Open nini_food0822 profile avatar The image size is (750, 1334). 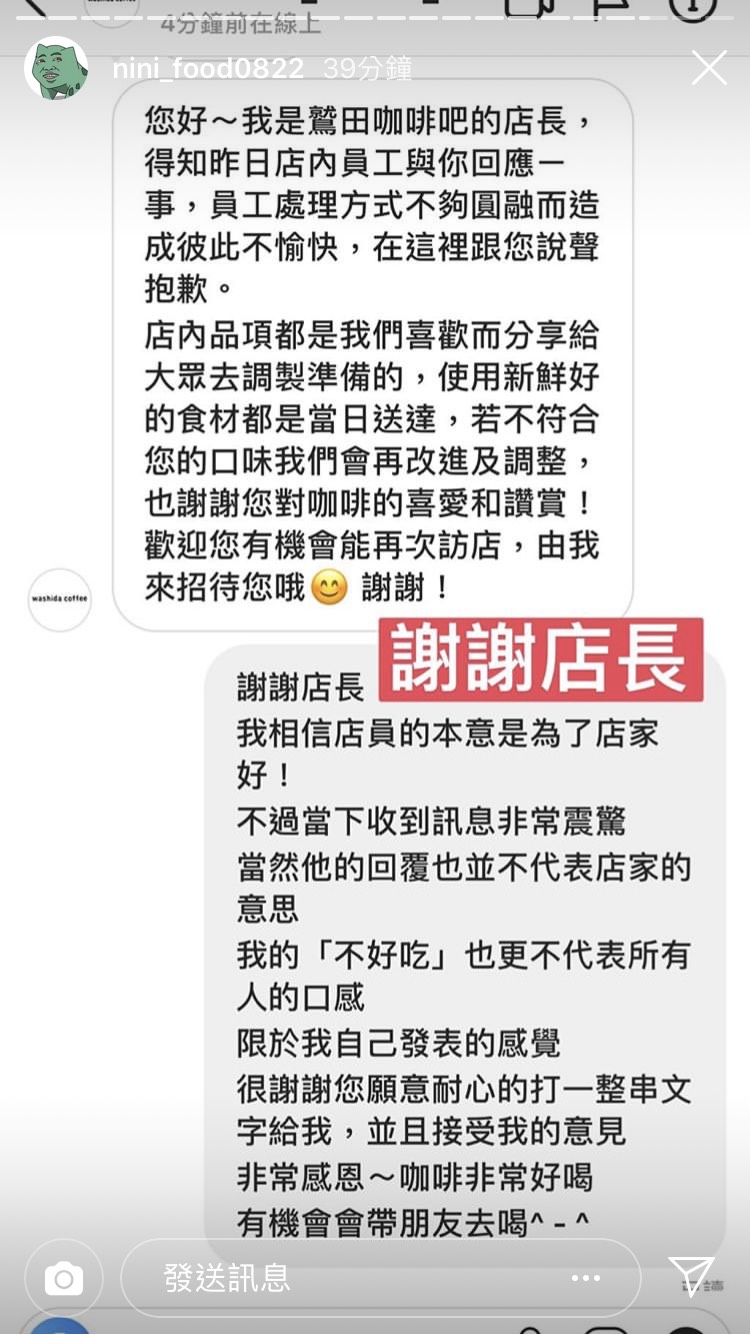tap(56, 68)
